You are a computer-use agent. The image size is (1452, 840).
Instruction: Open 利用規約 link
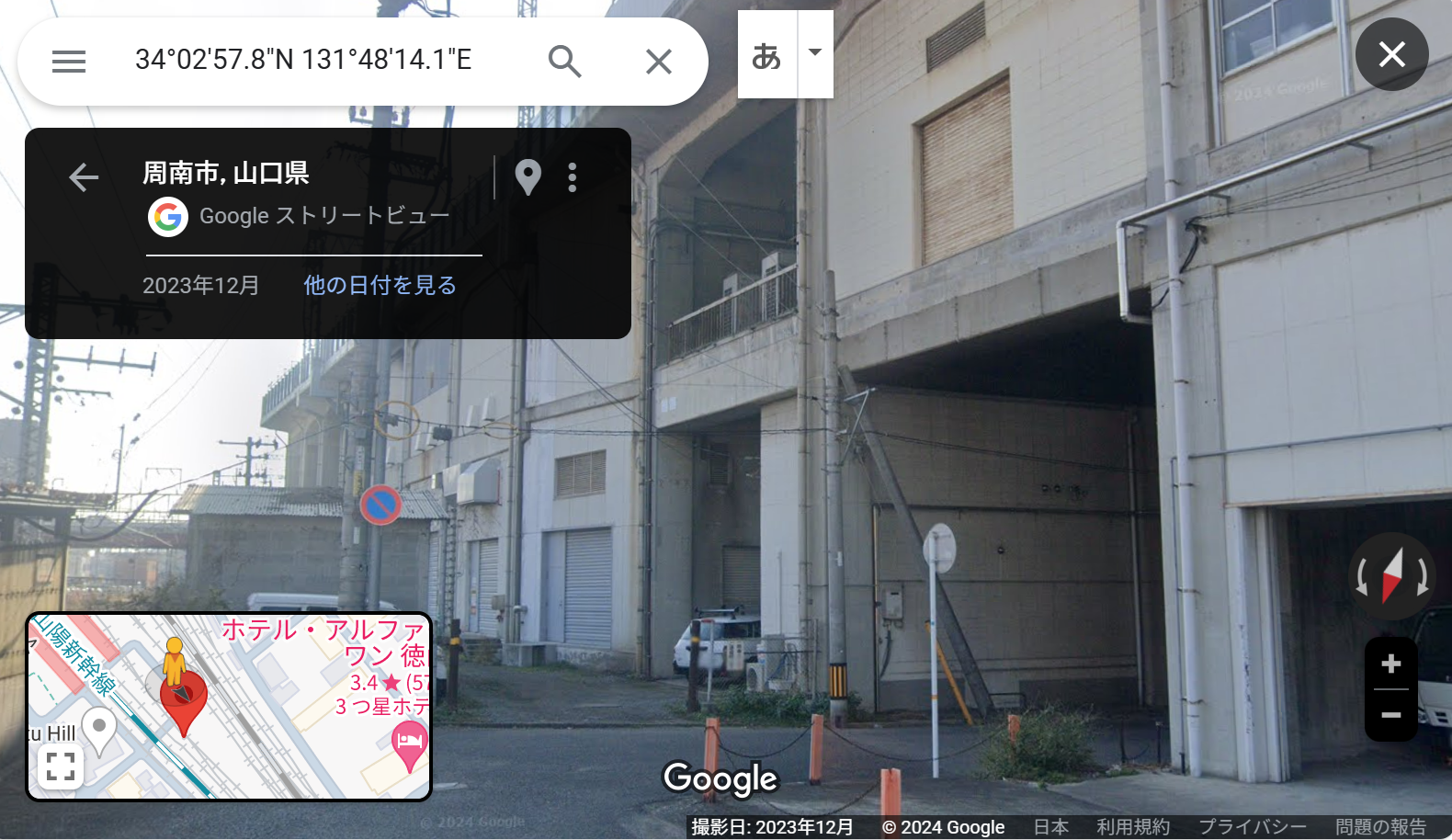[1132, 827]
